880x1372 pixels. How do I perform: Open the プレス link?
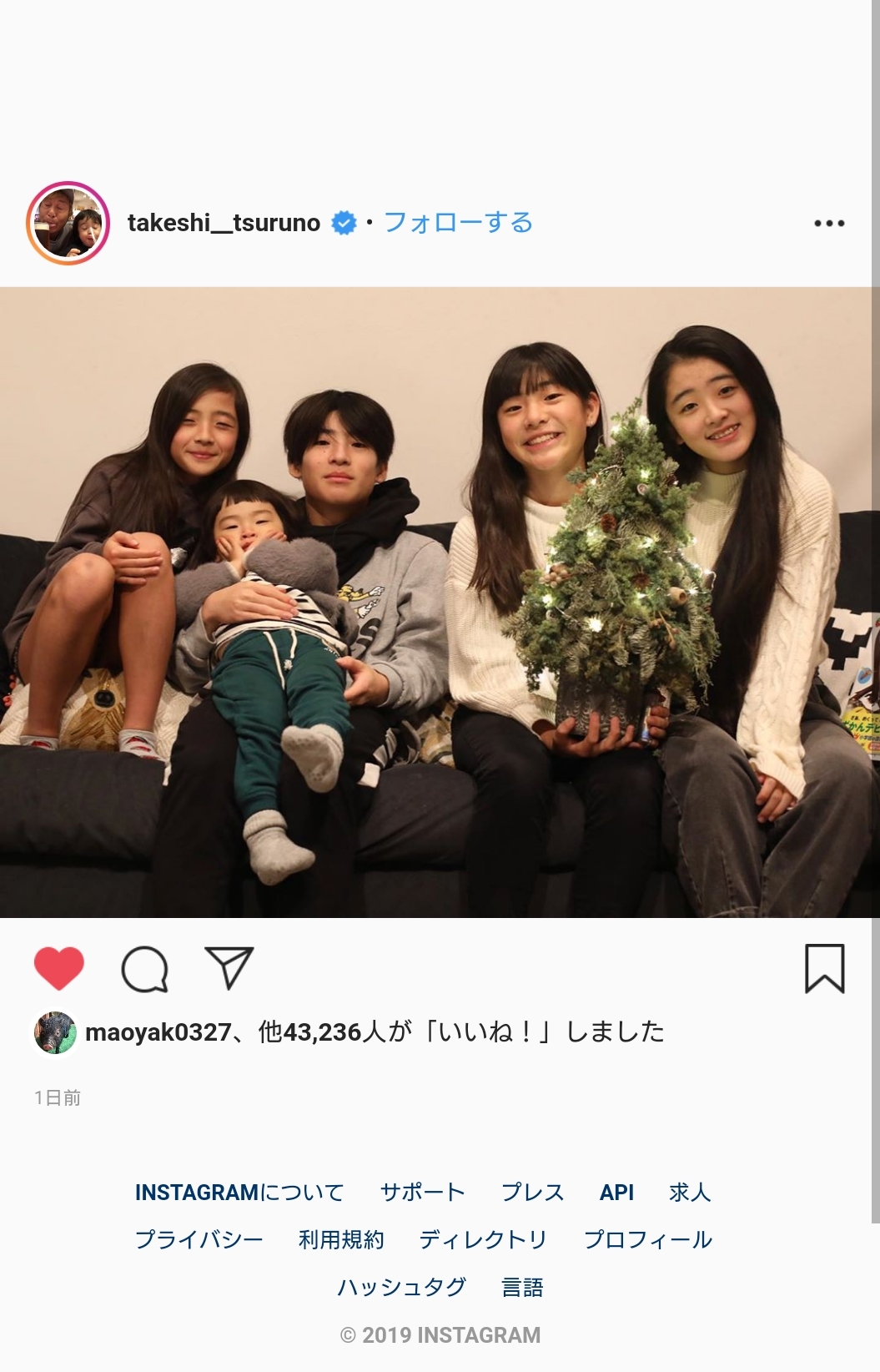pyautogui.click(x=532, y=1193)
